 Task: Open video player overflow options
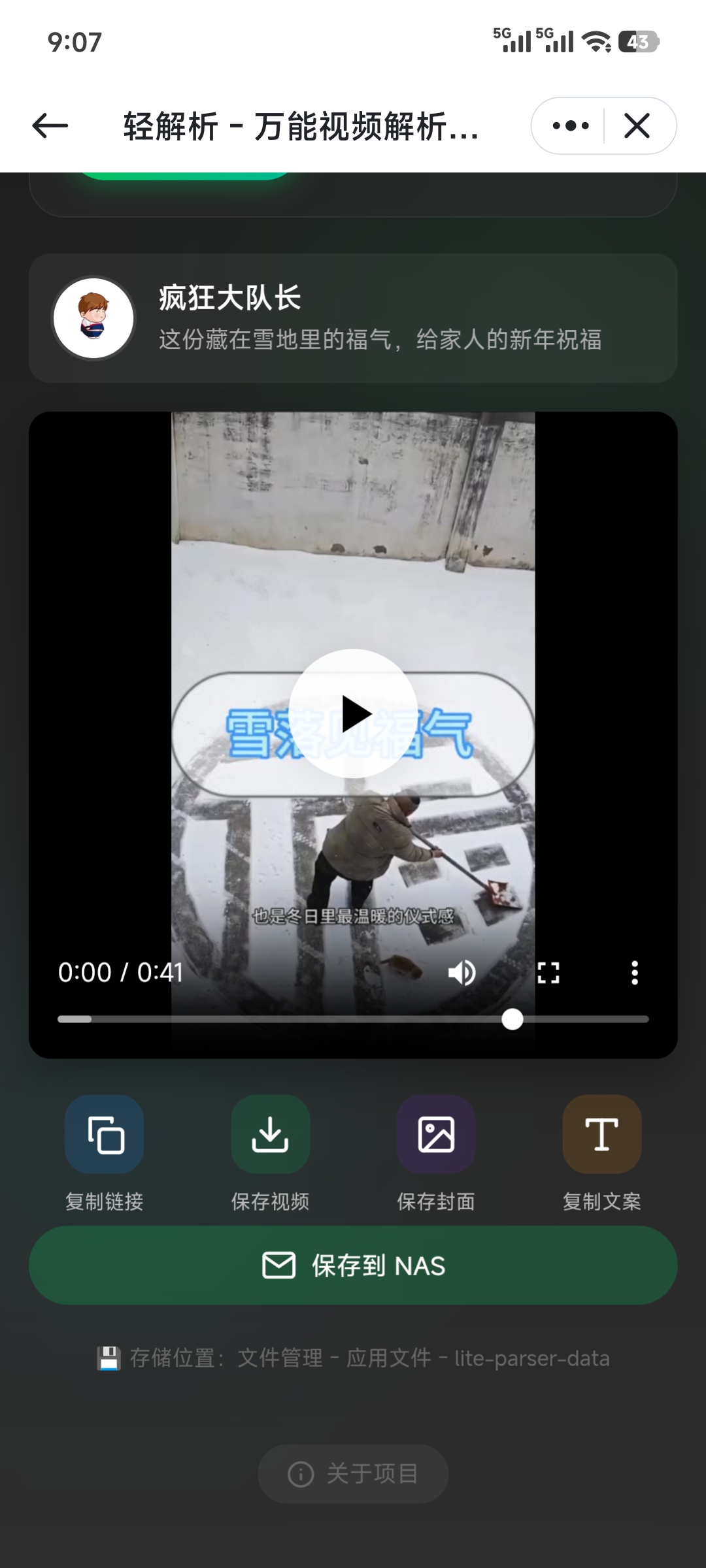tap(634, 973)
